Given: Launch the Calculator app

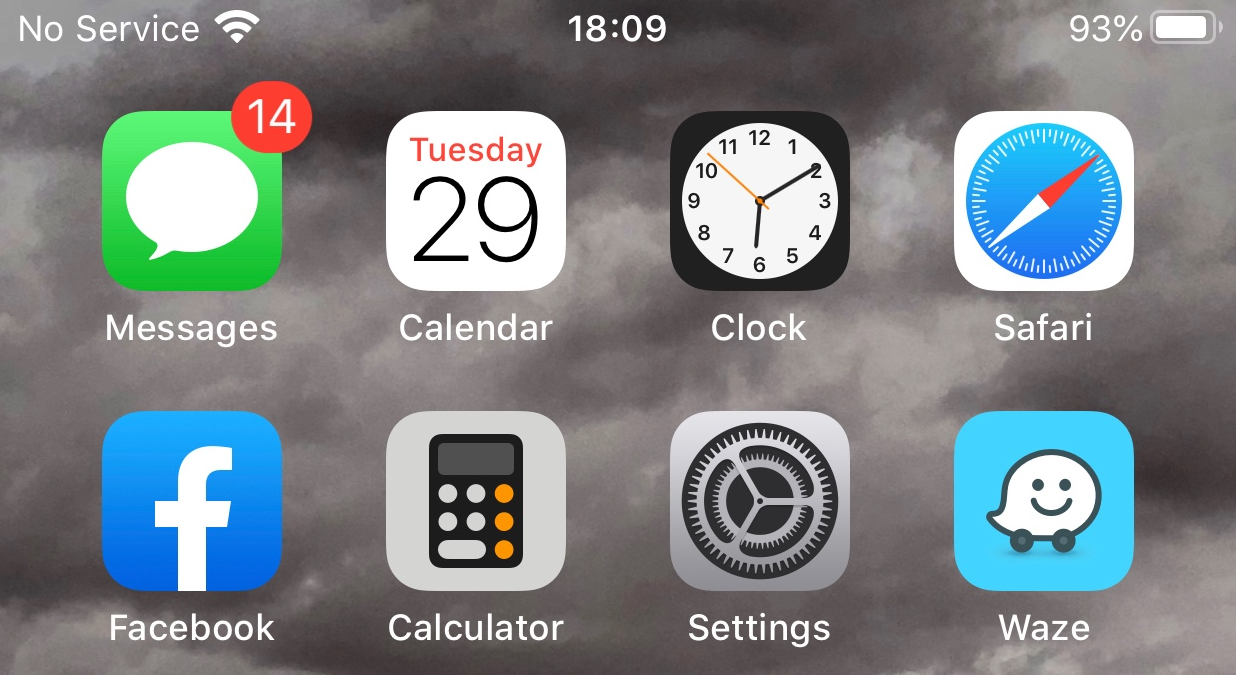Looking at the screenshot, I should (x=476, y=501).
